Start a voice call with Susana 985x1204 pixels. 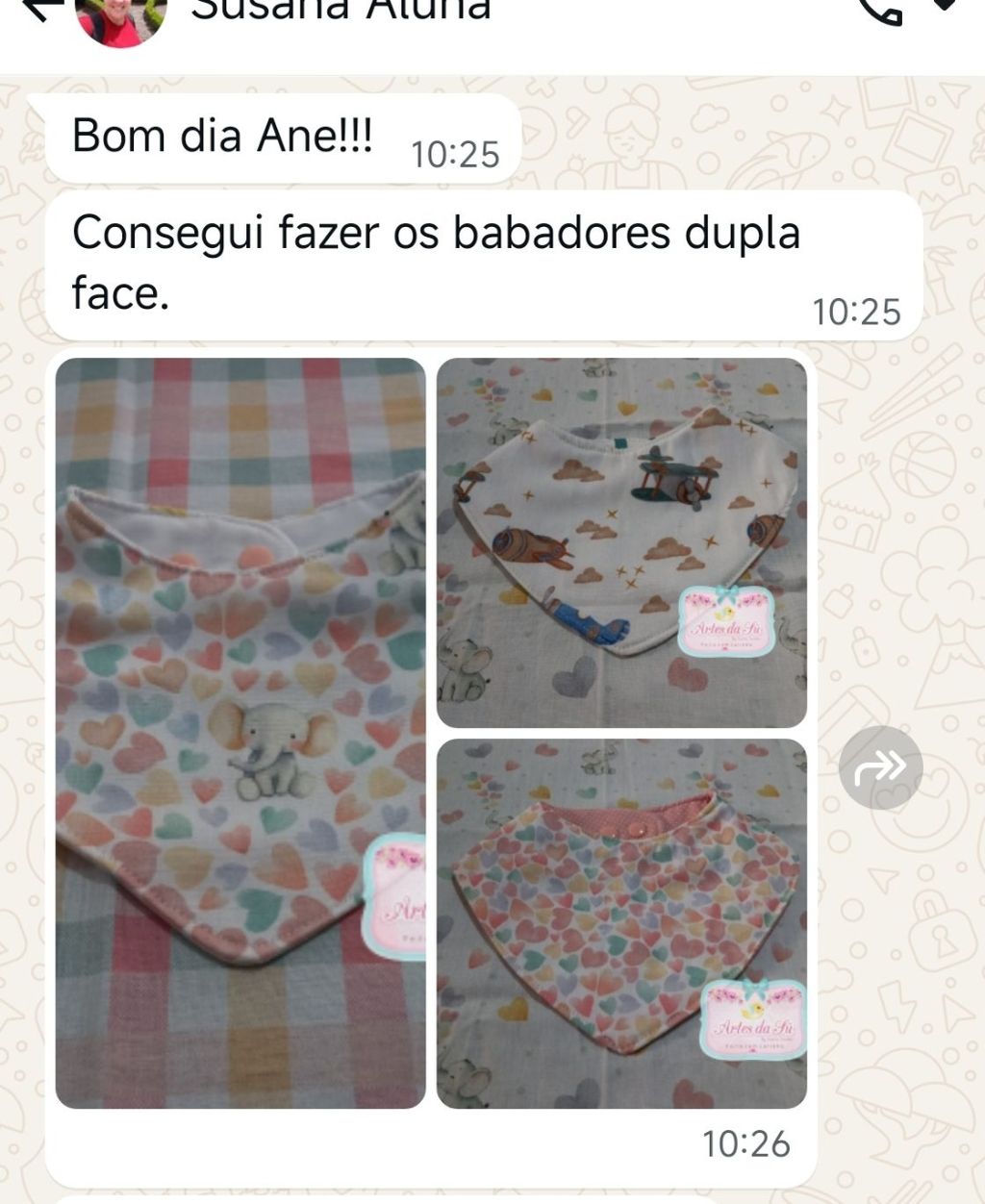[x=881, y=12]
